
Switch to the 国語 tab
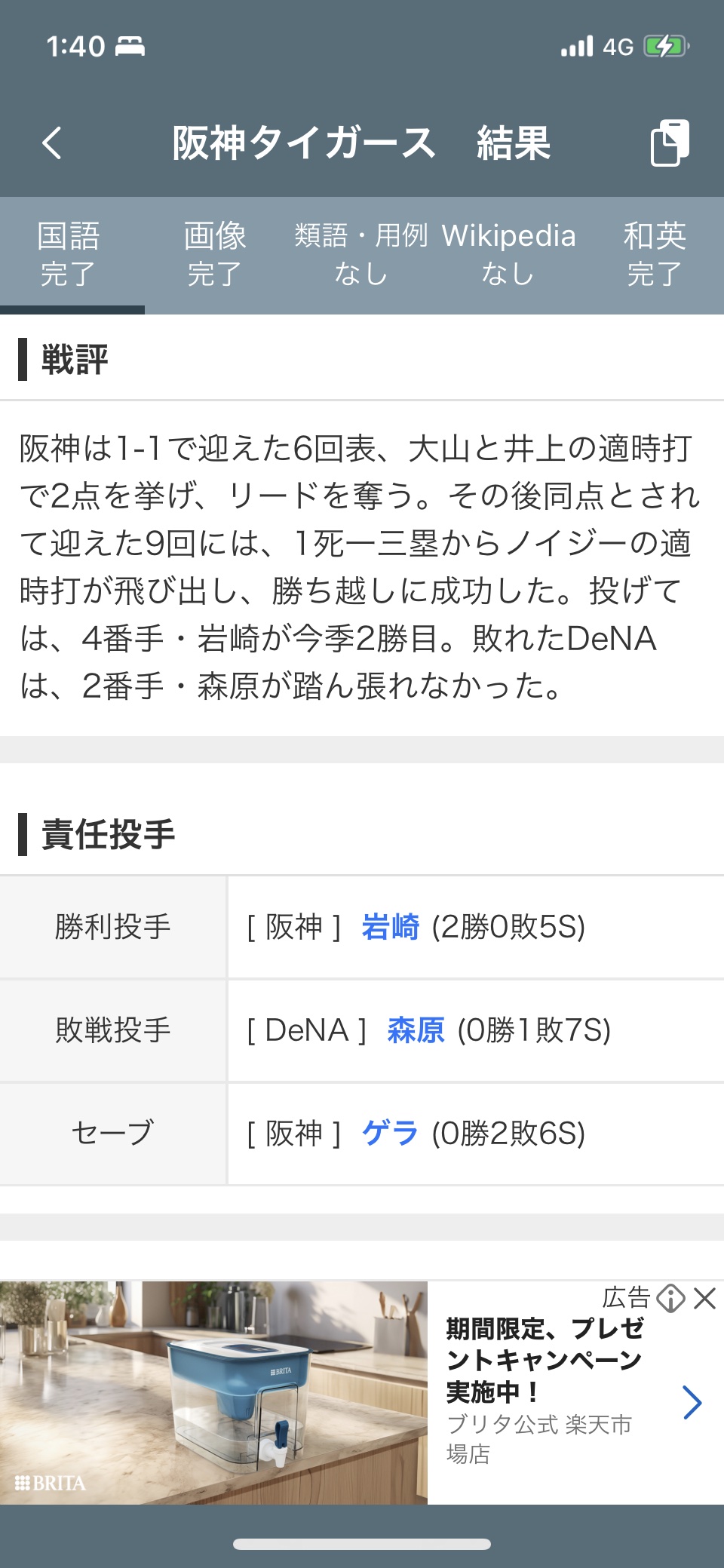click(69, 255)
